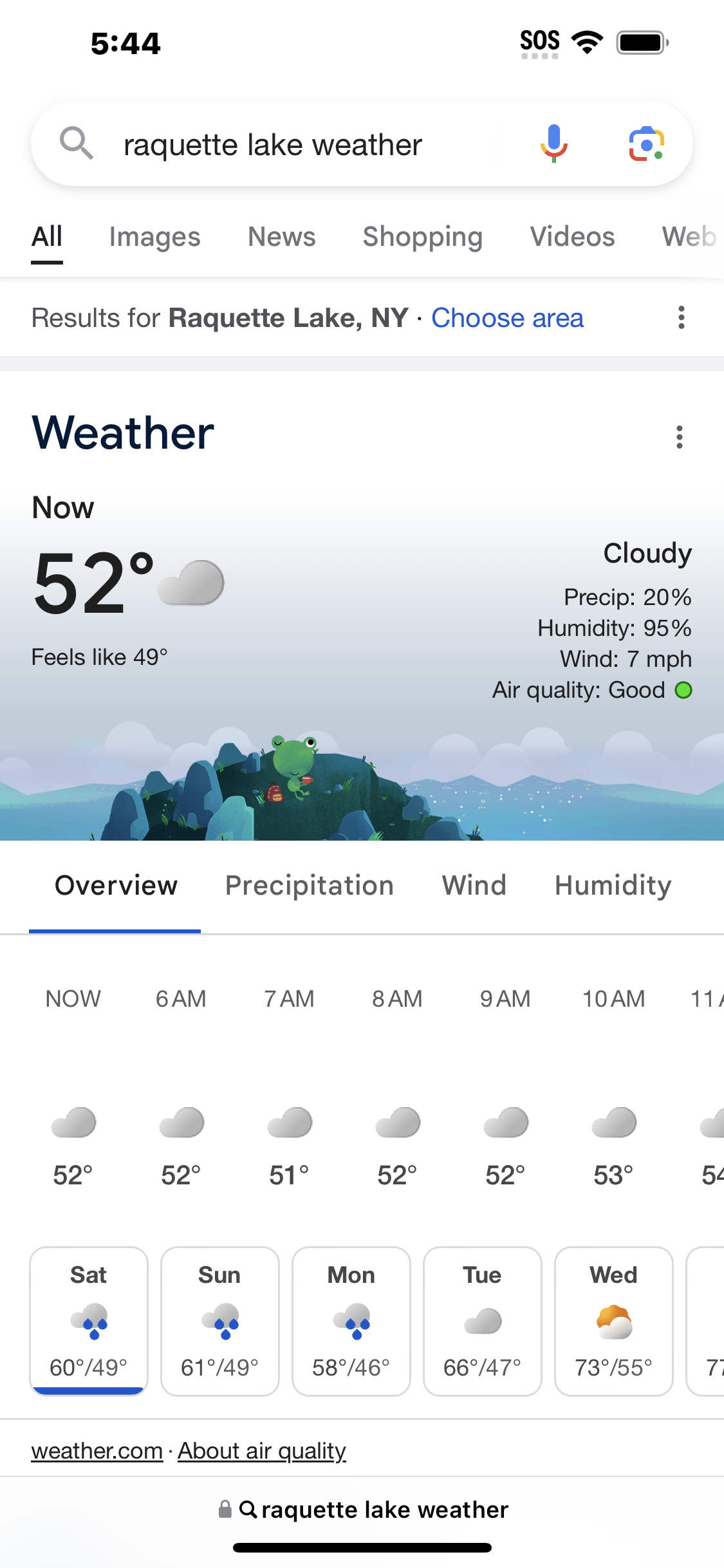The image size is (724, 1568).
Task: Switch to the Shopping tab
Action: 423,237
